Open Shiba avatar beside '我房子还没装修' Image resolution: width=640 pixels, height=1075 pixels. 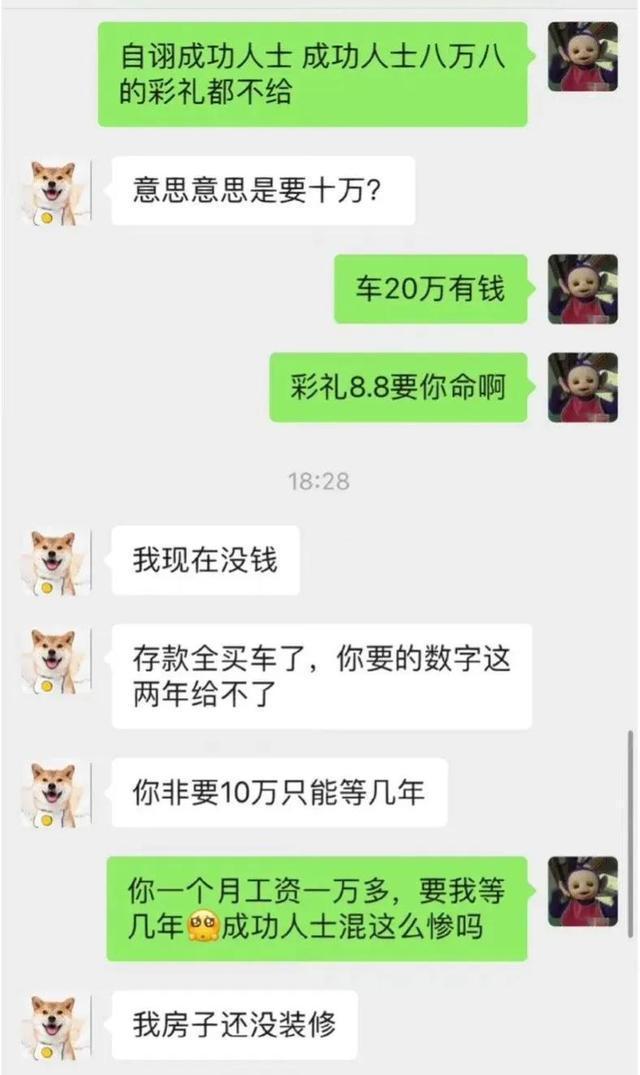pyautogui.click(x=57, y=1027)
